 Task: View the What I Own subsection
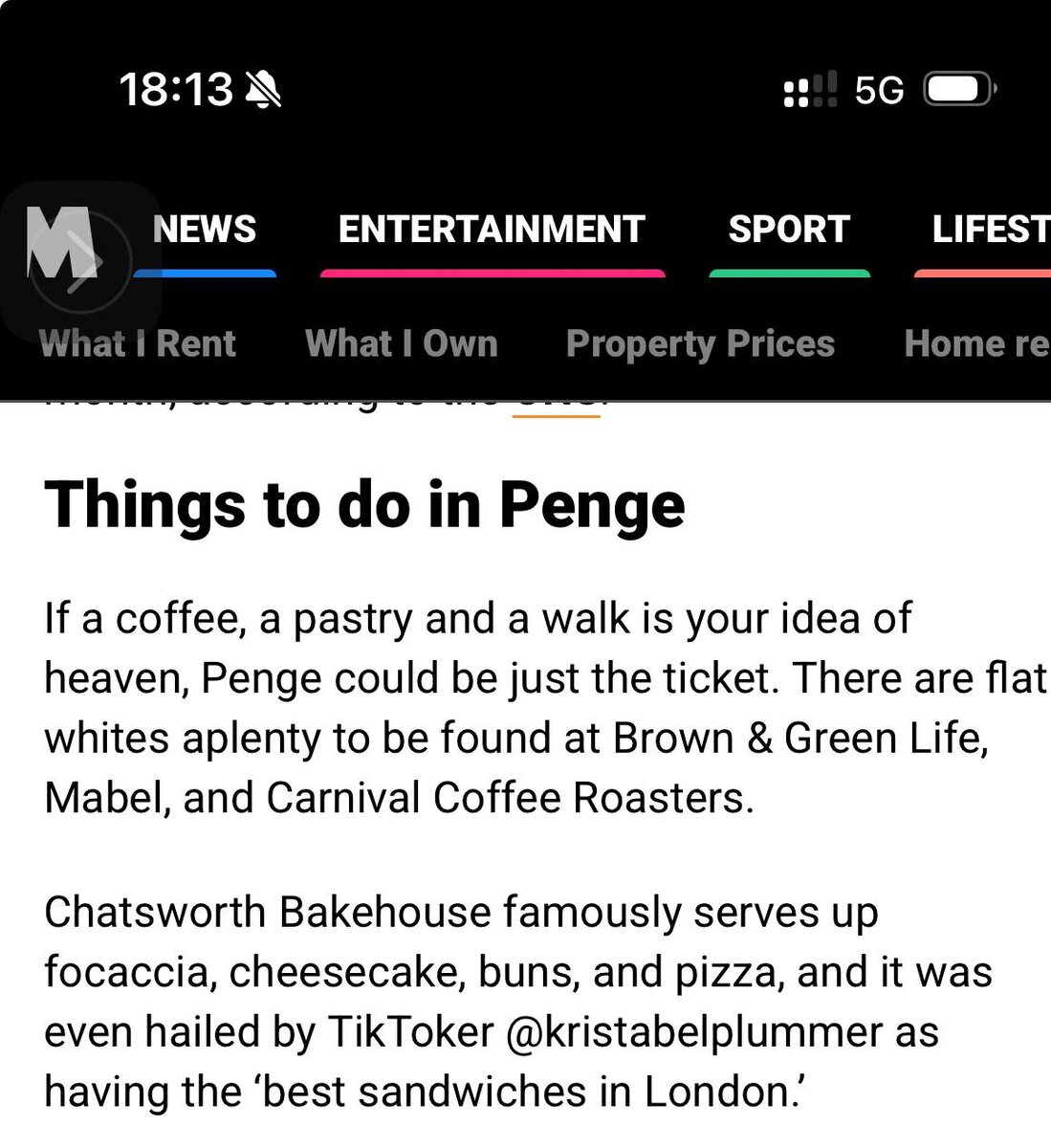pos(401,343)
